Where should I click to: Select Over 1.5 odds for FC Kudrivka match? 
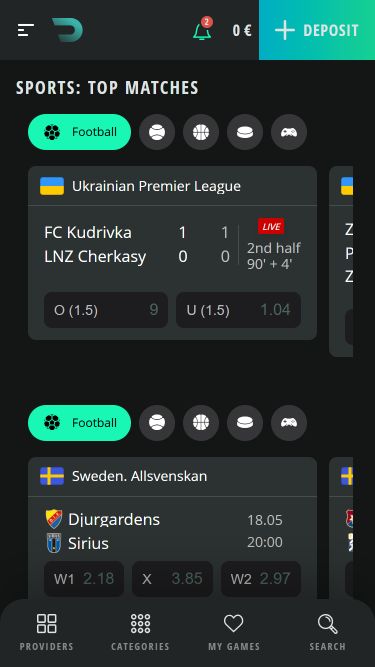[106, 310]
